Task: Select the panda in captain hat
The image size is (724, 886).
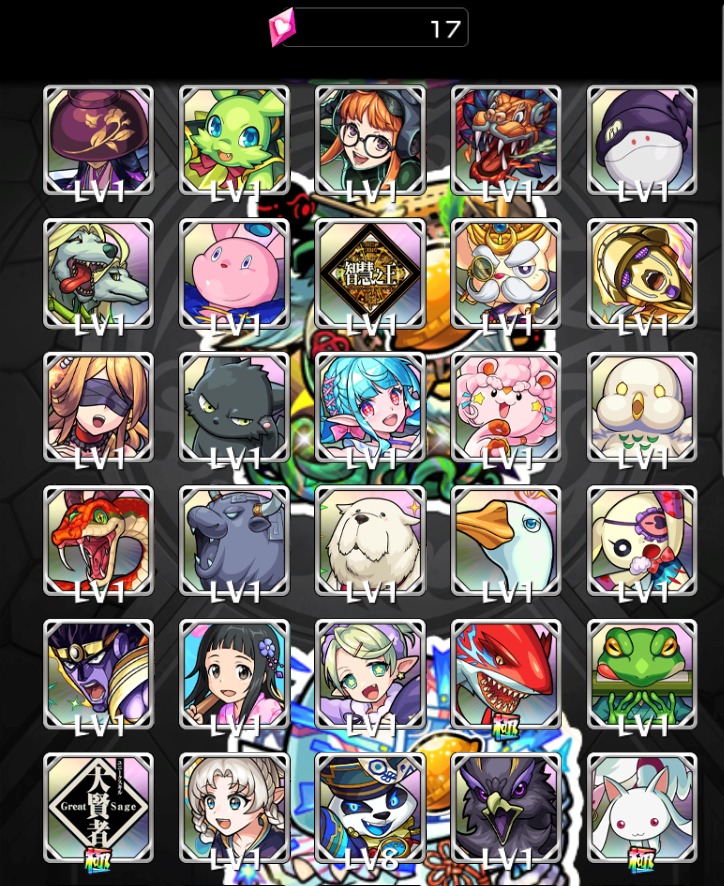Action: (x=370, y=807)
